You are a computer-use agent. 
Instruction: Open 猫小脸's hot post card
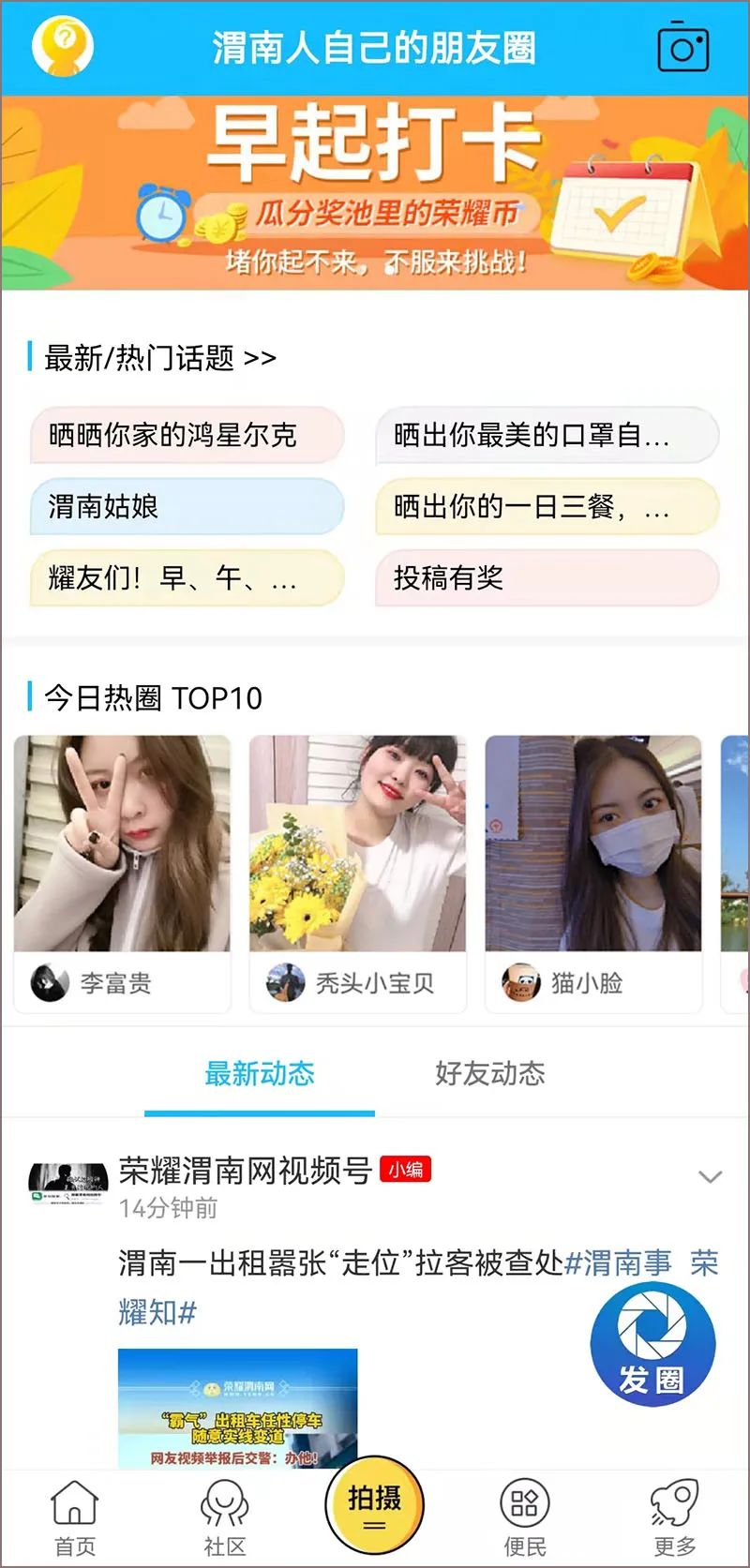592,873
